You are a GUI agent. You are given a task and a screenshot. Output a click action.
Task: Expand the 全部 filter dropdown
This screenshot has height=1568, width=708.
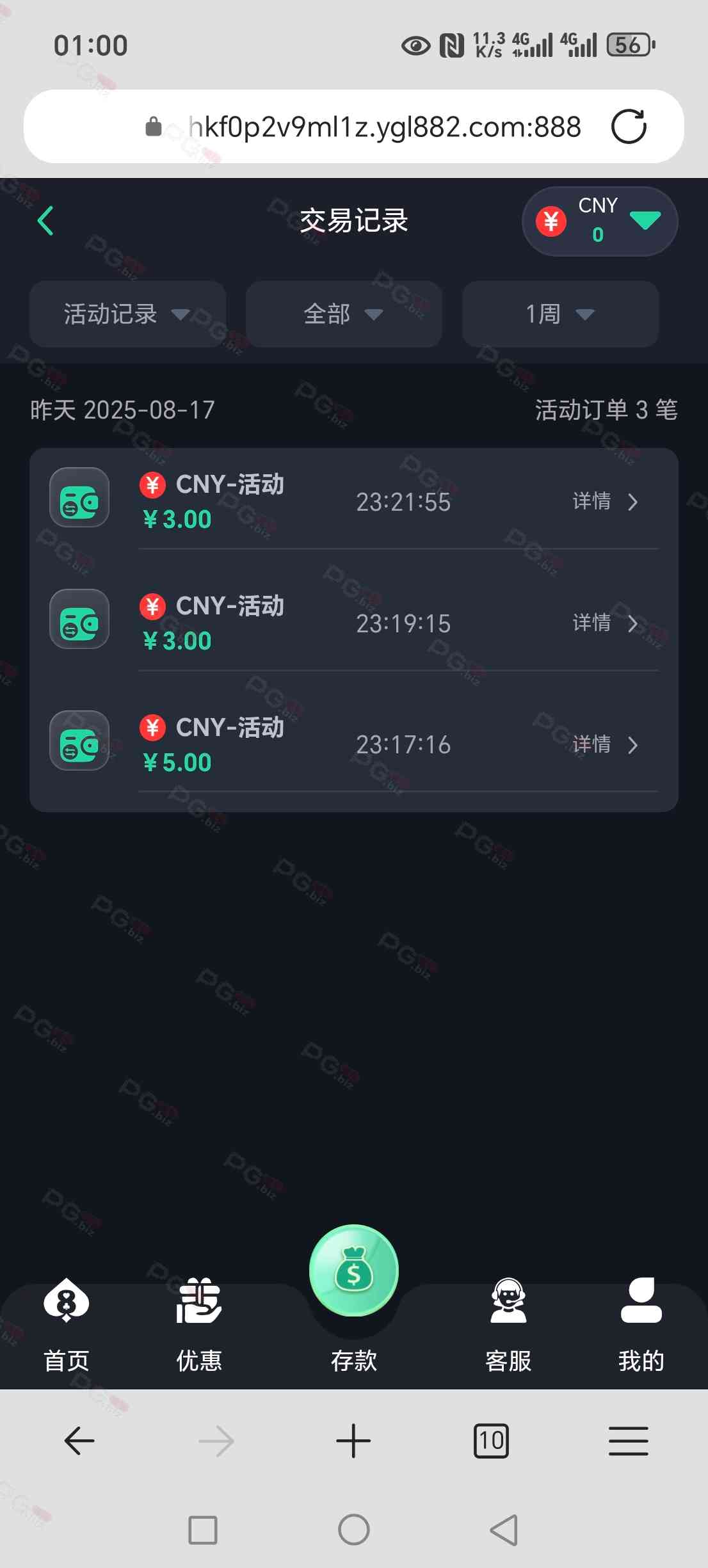pos(343,314)
